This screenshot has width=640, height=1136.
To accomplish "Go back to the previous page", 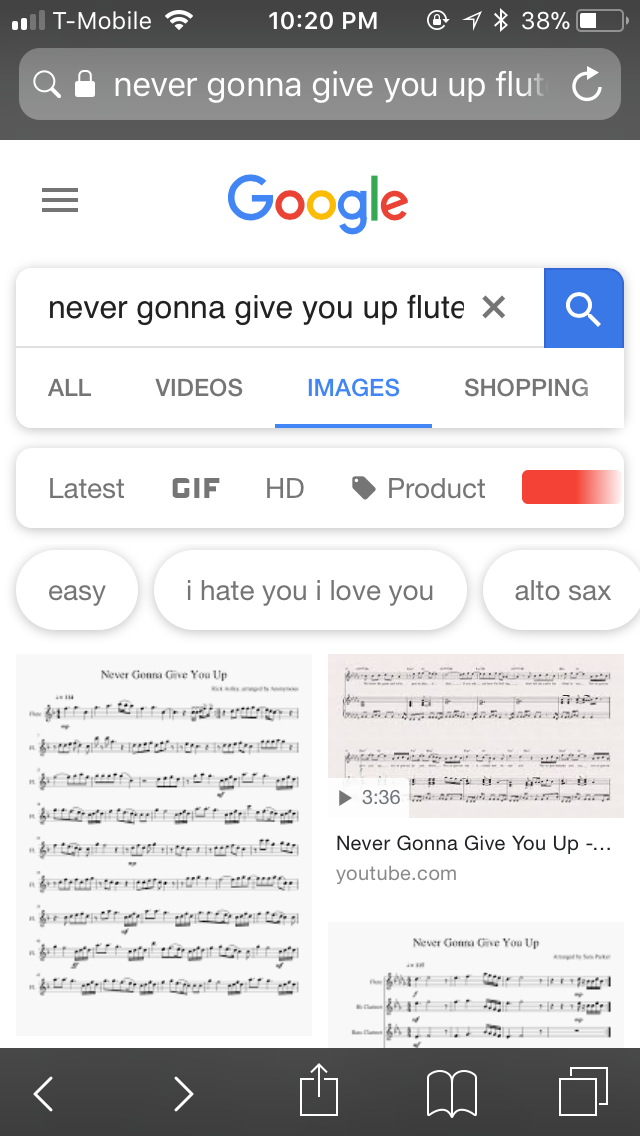I will [44, 1093].
